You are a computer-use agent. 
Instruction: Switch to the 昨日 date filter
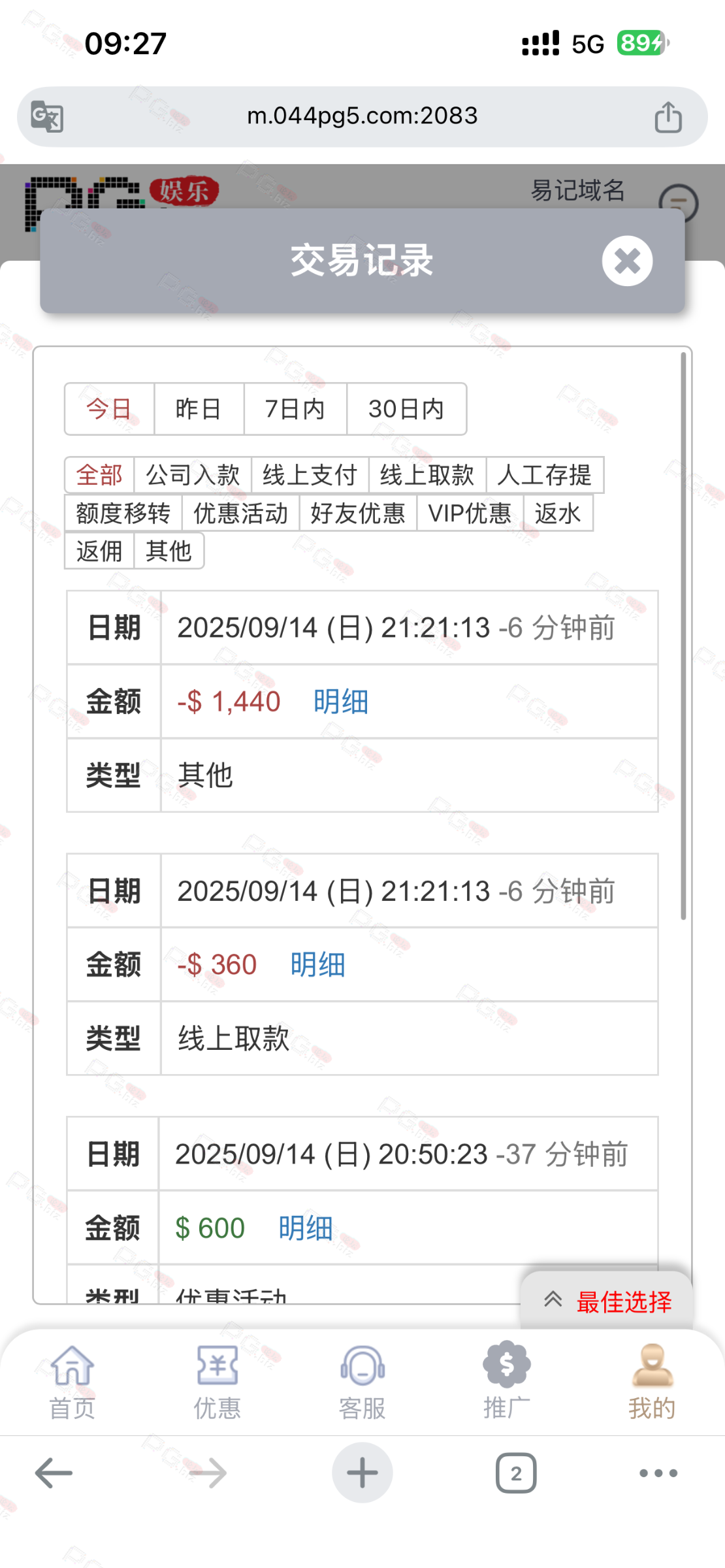pyautogui.click(x=199, y=409)
